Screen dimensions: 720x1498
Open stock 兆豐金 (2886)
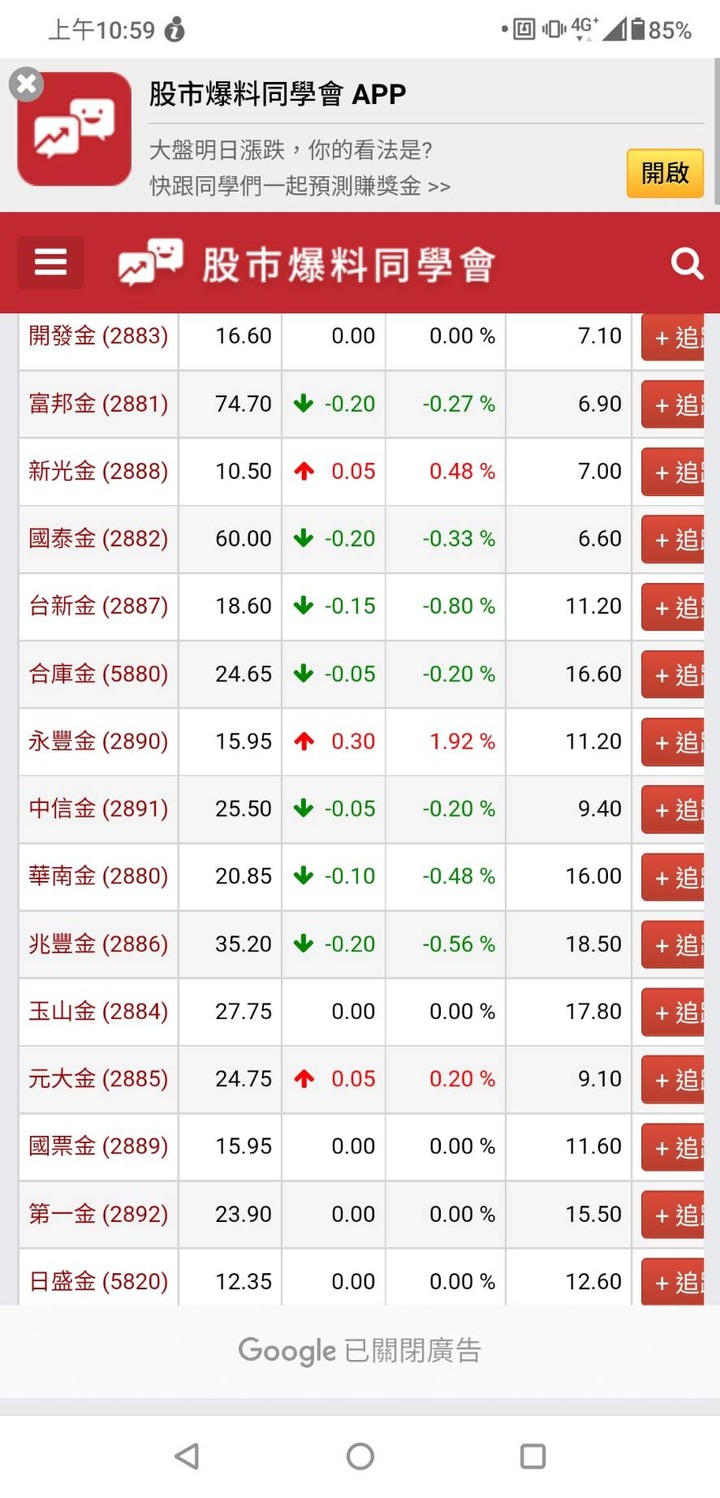pyautogui.click(x=98, y=944)
